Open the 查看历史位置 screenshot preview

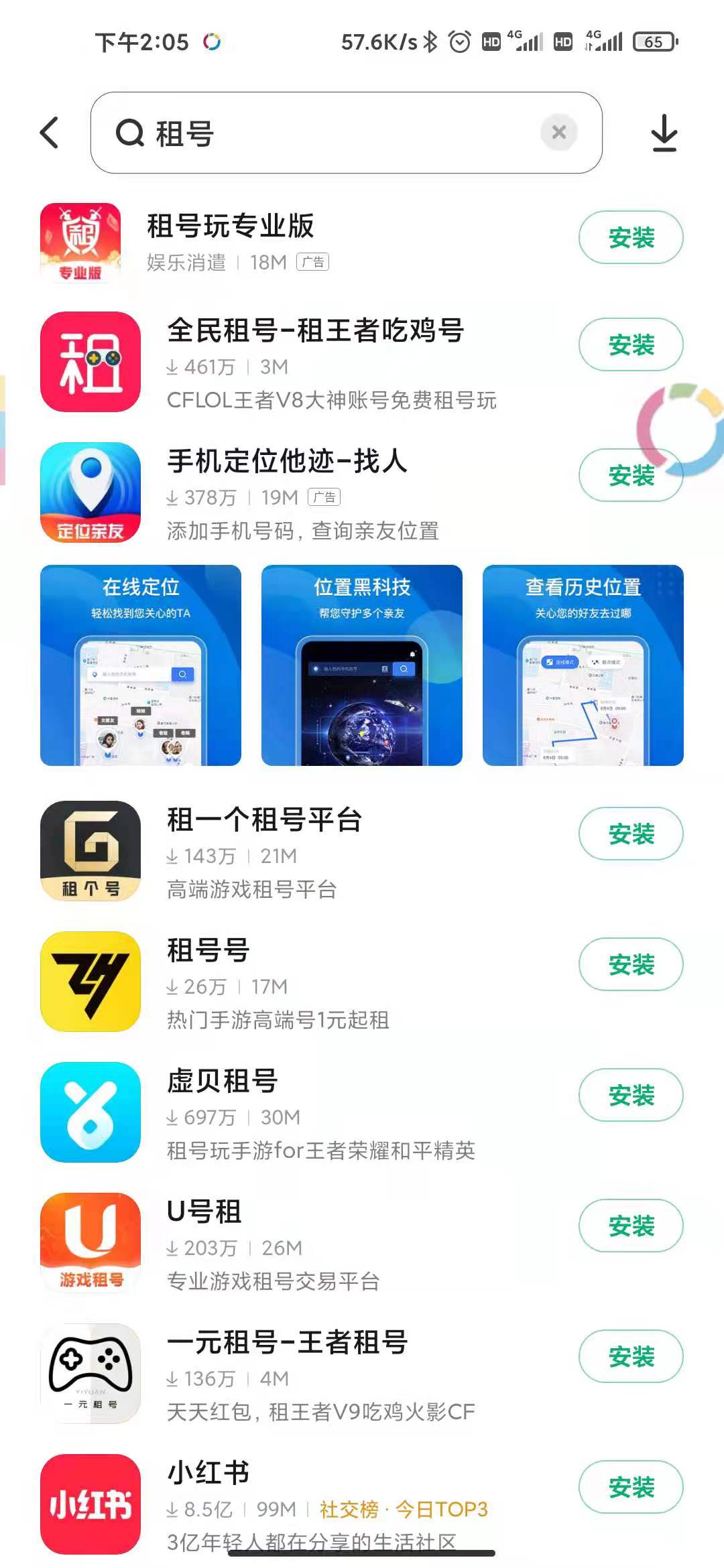583,665
